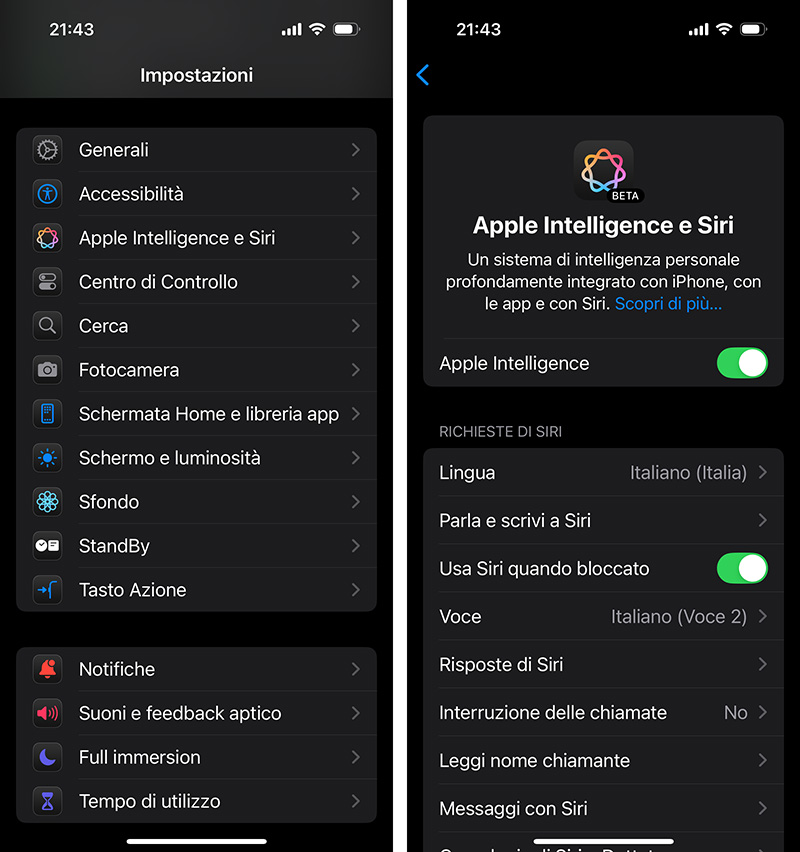
Task: Open Schermo e luminosità
Action: [196, 458]
